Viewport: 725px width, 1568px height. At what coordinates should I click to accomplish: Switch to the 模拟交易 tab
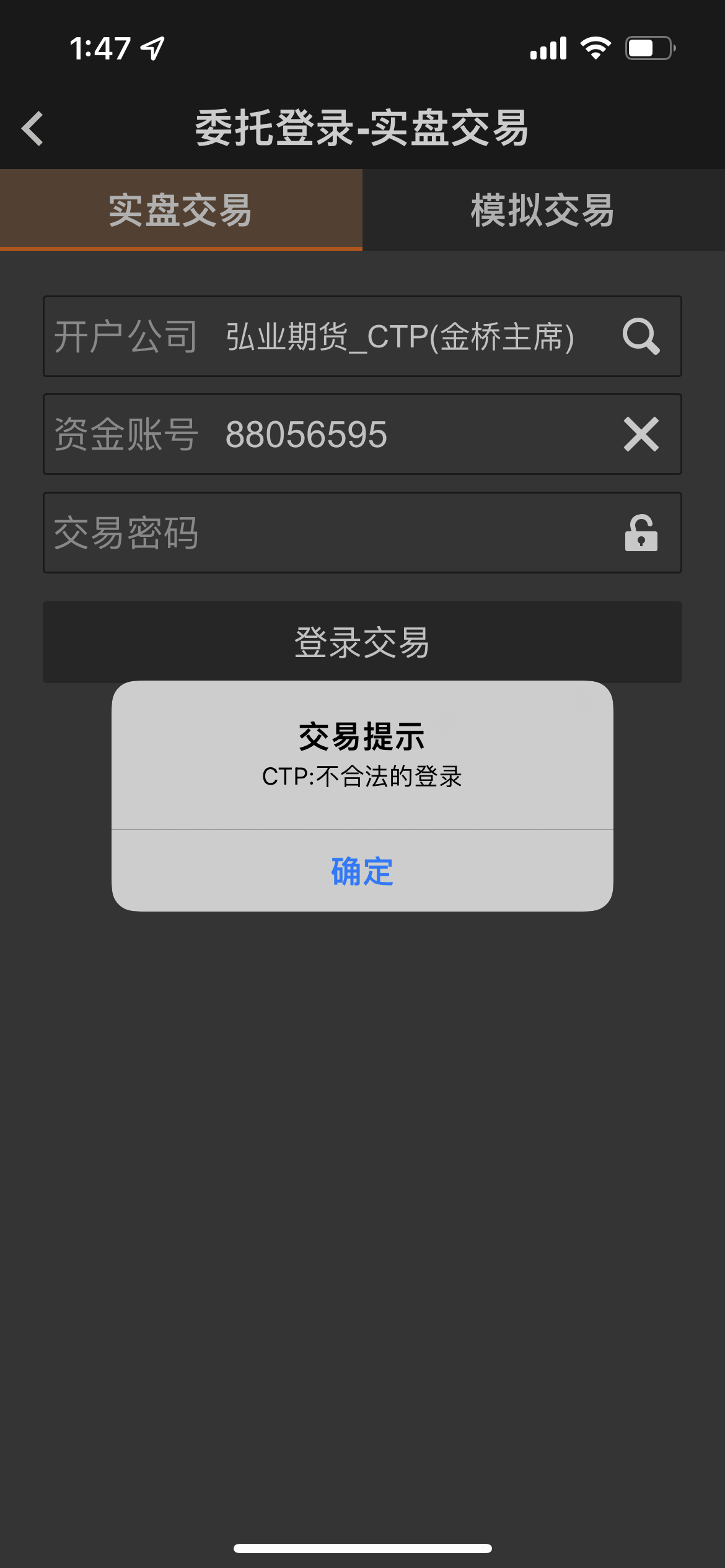(542, 209)
